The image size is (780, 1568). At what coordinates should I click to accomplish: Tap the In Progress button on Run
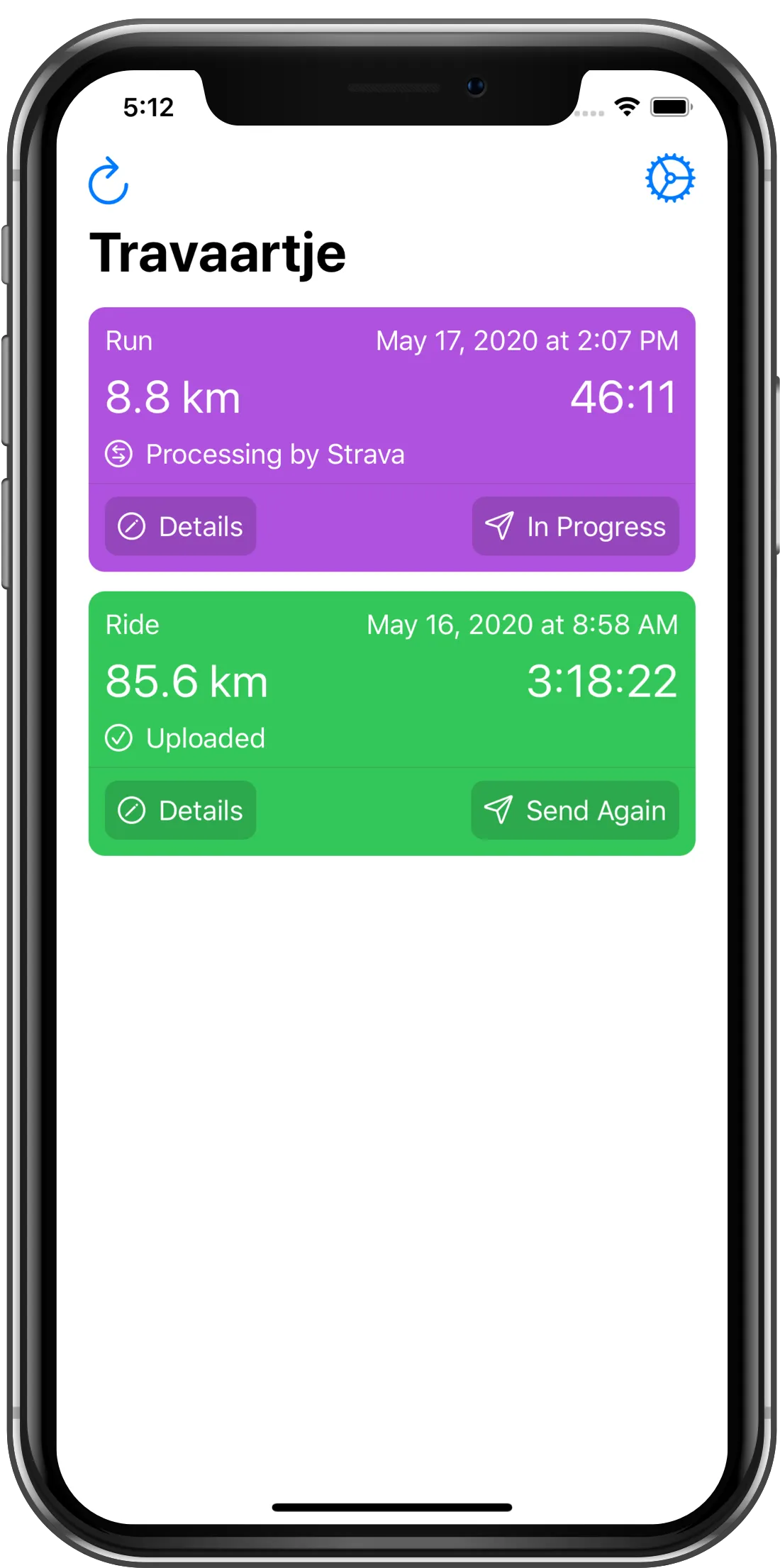tap(575, 526)
